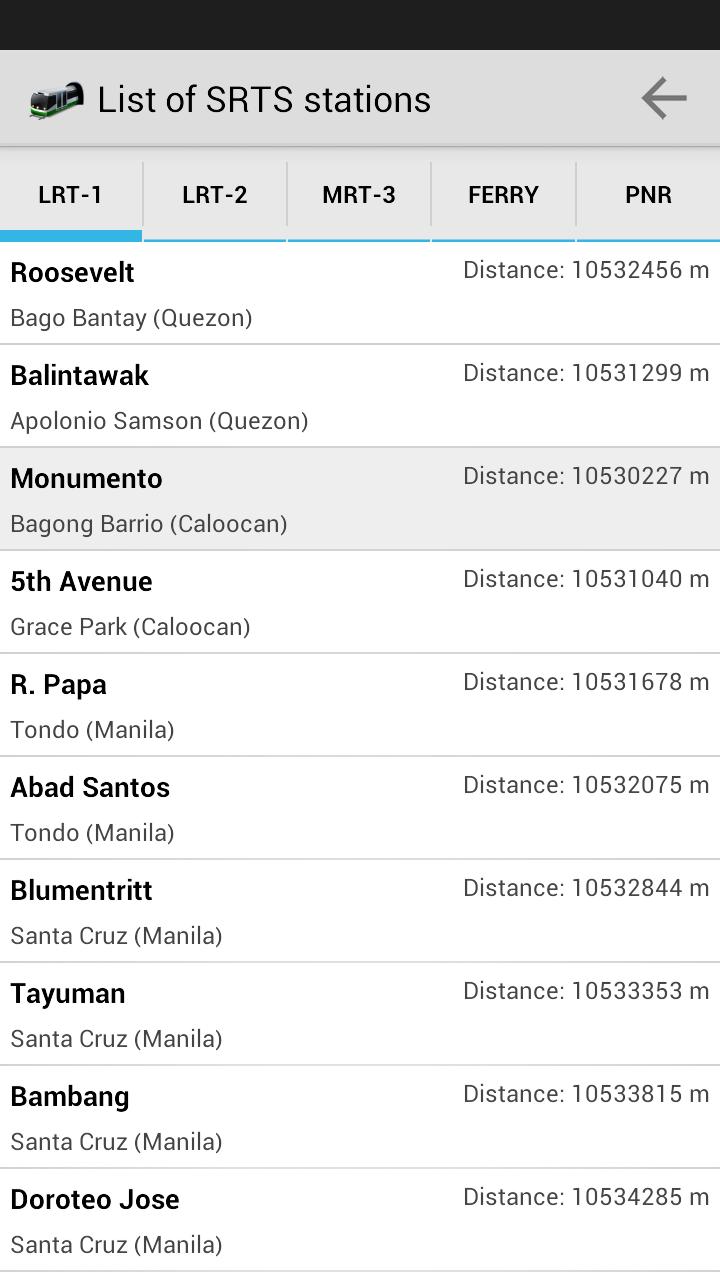Tap the distance value for Roosevelt station

click(586, 269)
